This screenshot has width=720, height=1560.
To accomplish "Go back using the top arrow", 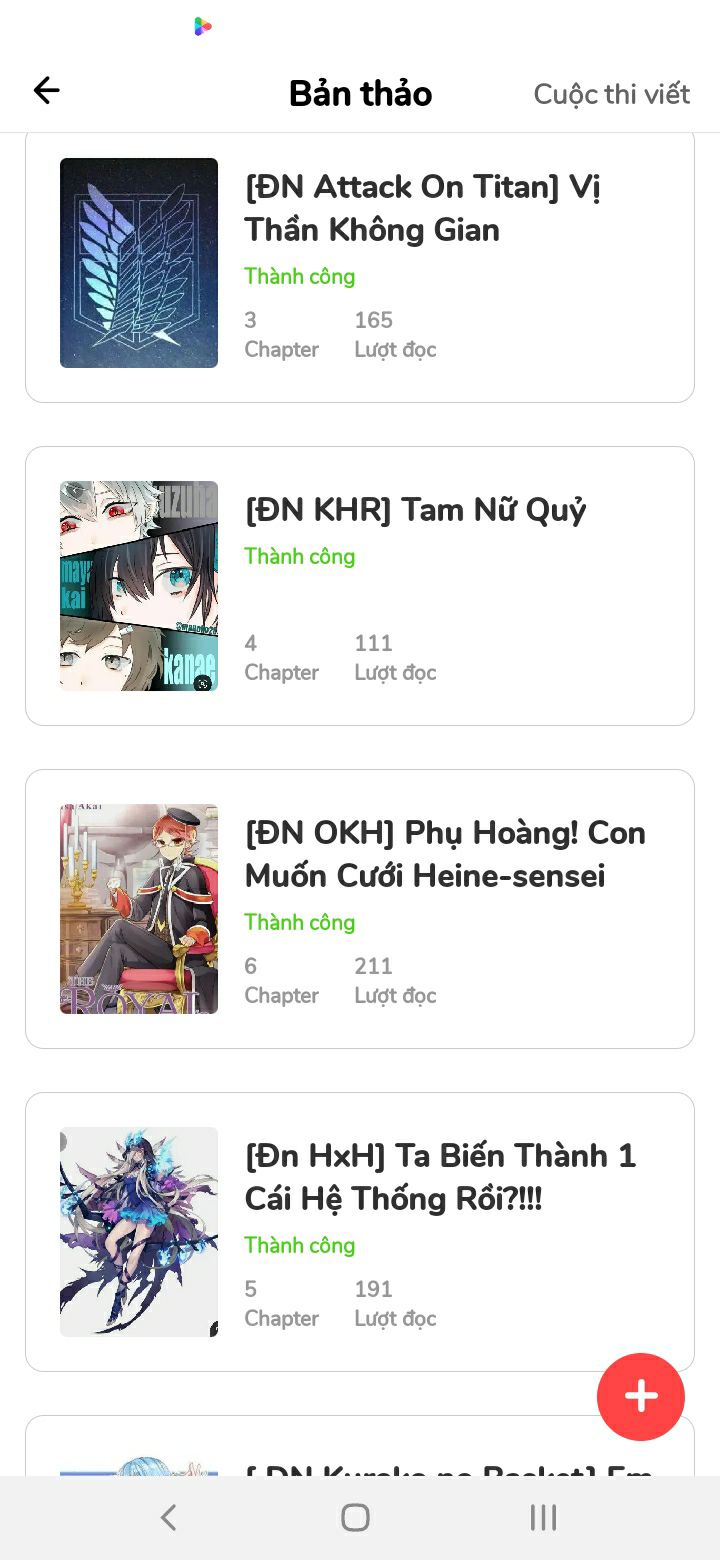I will 46,92.
